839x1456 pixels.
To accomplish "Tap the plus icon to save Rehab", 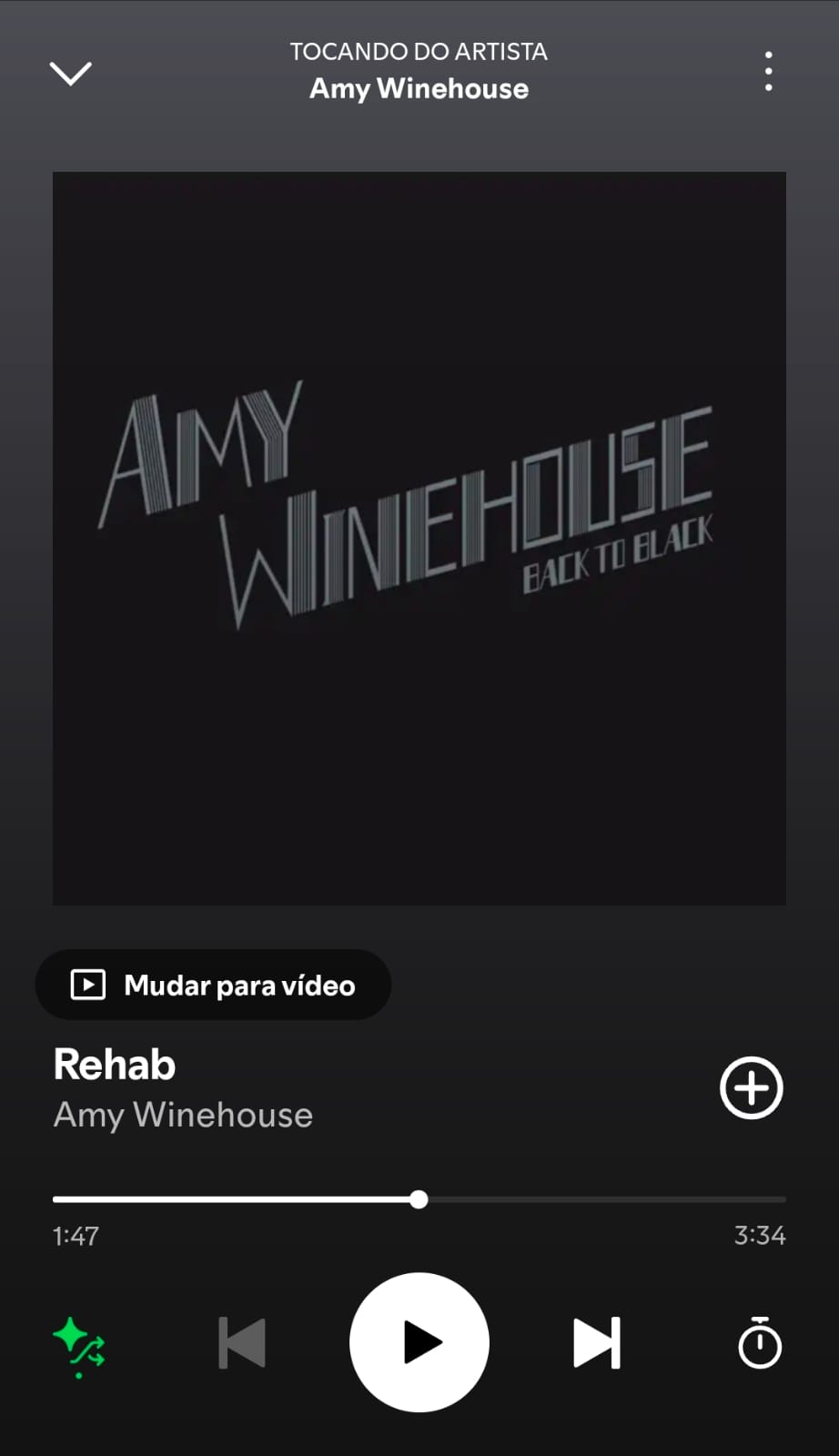I will pyautogui.click(x=751, y=1087).
